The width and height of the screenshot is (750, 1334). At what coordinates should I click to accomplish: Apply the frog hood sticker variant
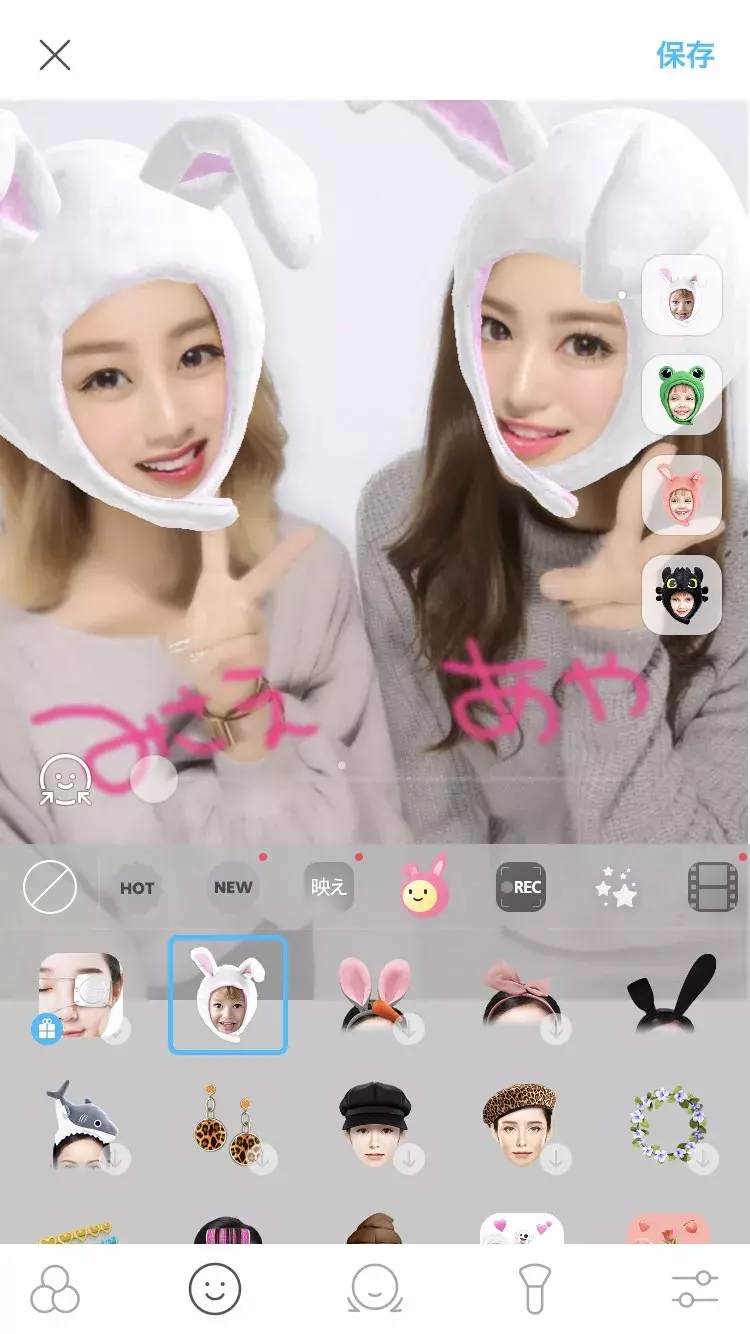tap(681, 395)
